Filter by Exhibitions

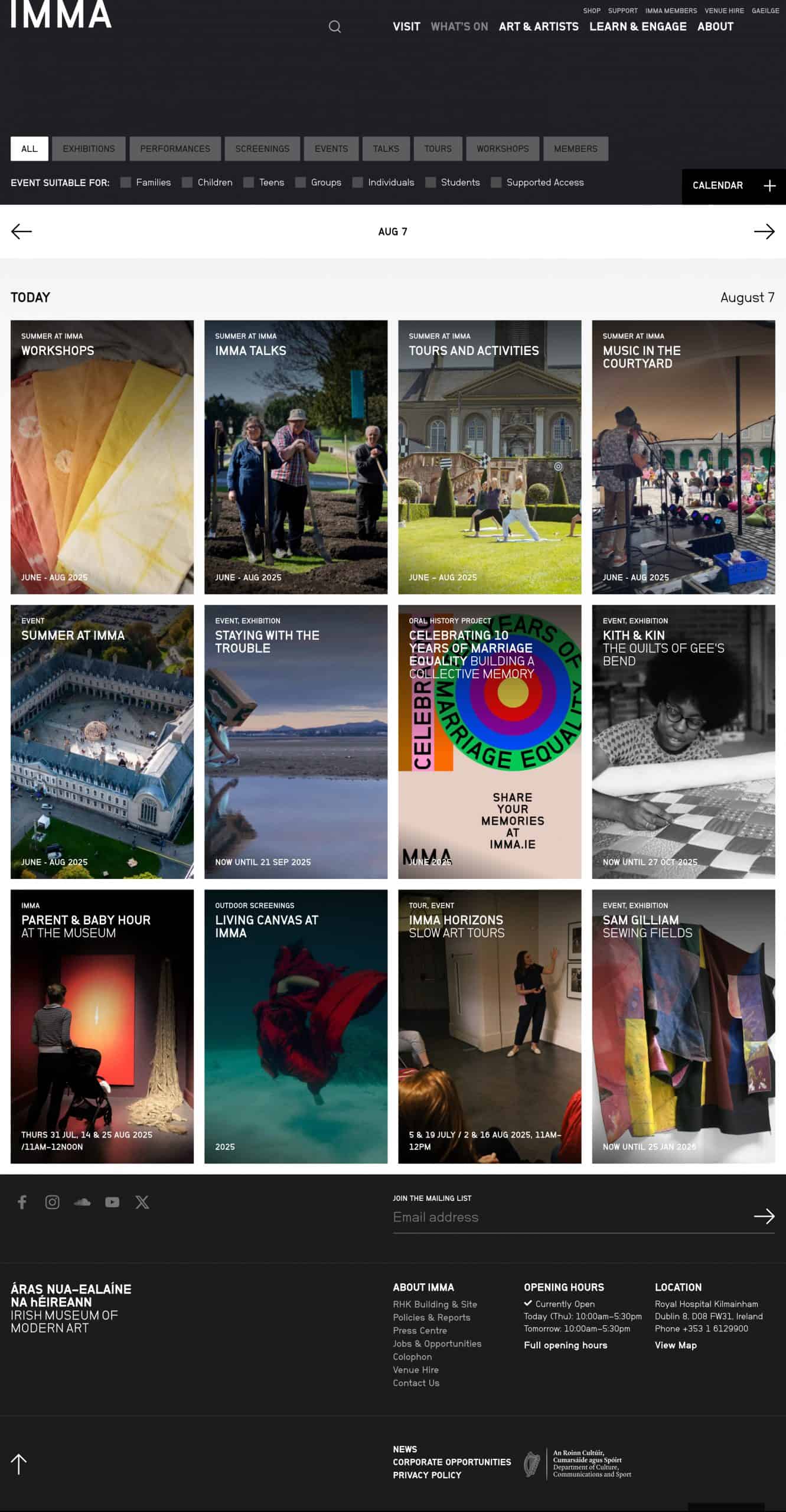point(89,149)
